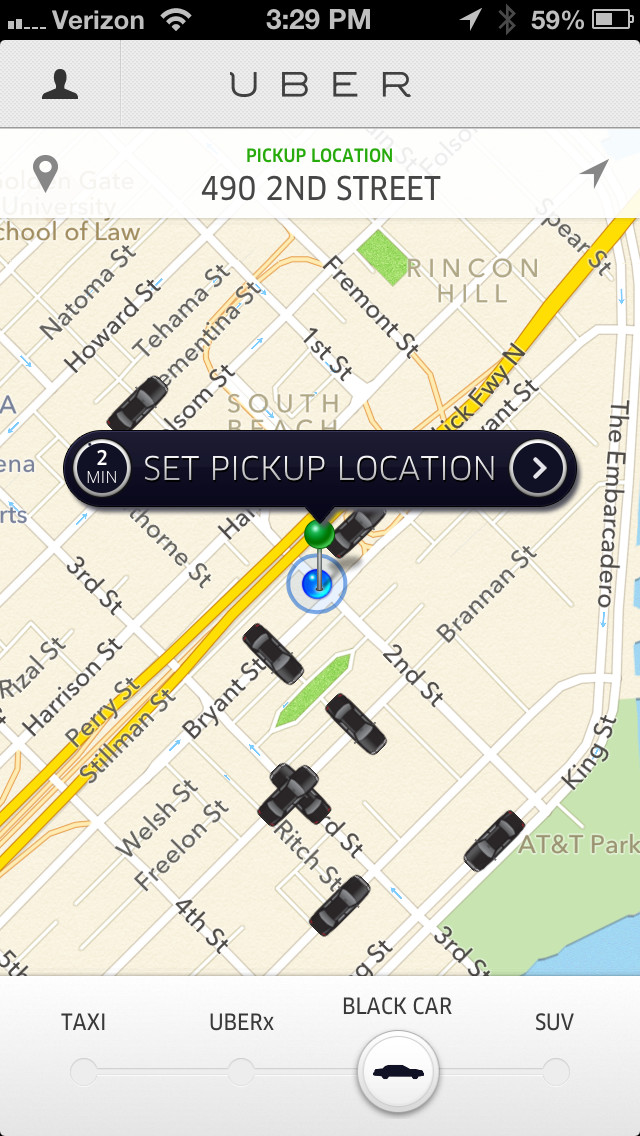The height and width of the screenshot is (1136, 640).
Task: Choose the SUV vehicle option
Action: (x=555, y=1071)
